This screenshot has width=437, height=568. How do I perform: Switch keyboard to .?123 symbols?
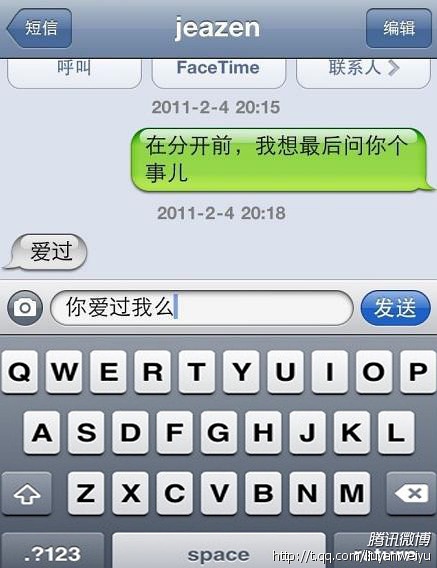click(x=53, y=551)
